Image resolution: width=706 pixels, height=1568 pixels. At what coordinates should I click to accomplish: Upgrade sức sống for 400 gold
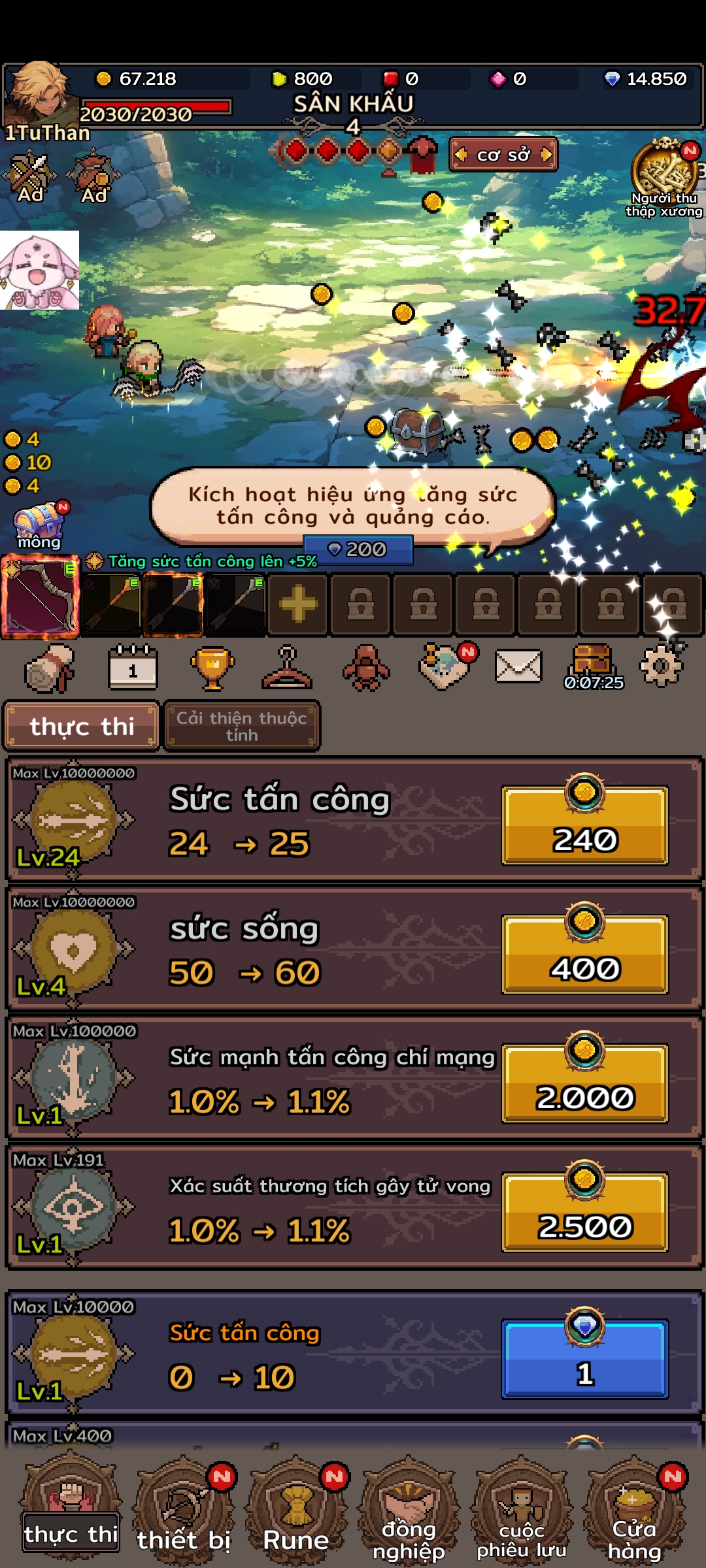click(584, 954)
